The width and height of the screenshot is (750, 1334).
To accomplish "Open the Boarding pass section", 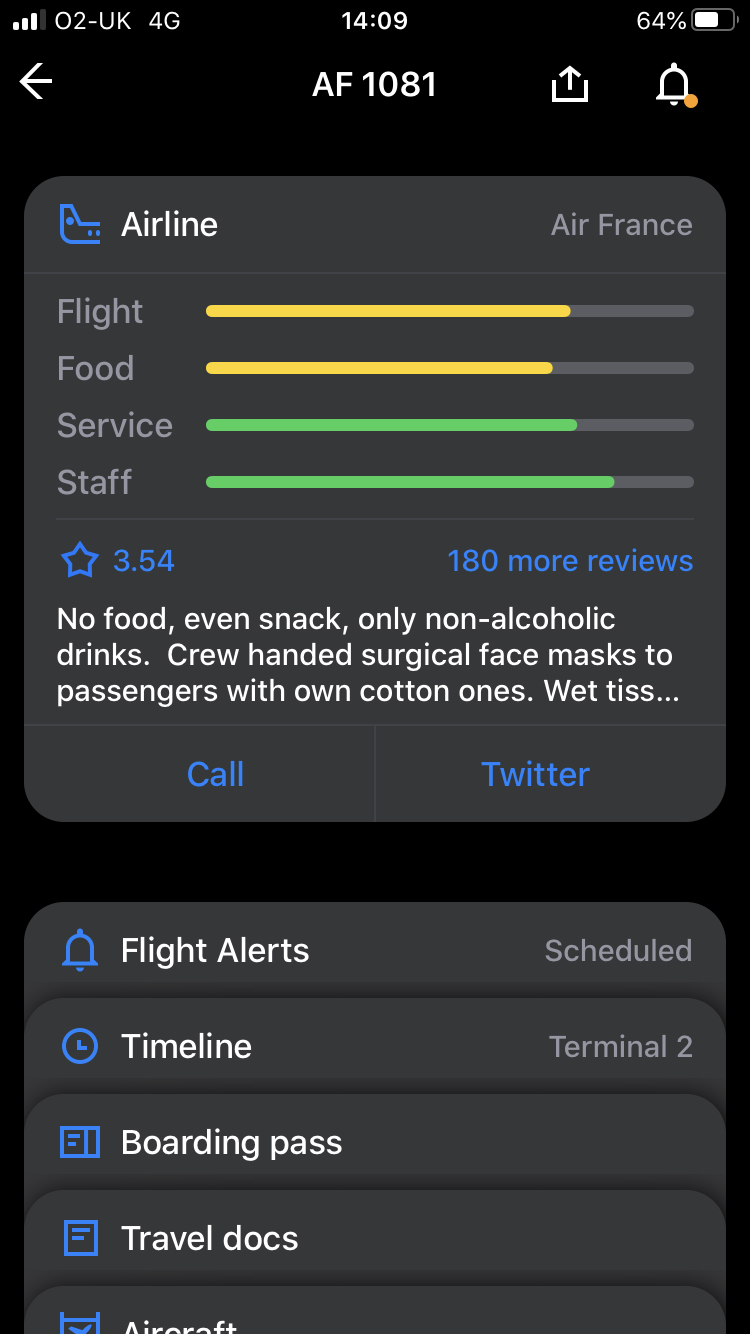I will pos(375,1142).
